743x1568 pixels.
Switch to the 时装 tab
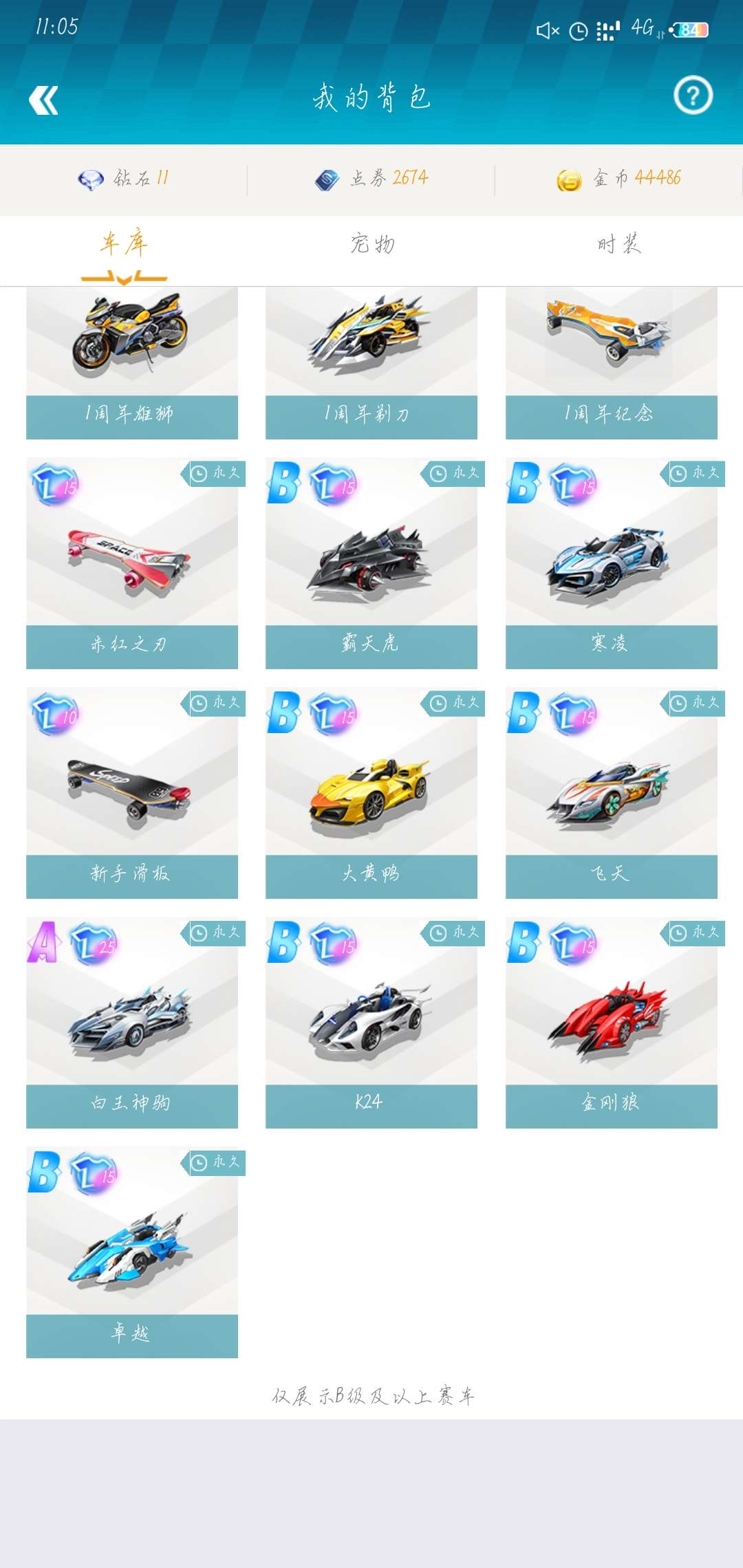point(619,244)
